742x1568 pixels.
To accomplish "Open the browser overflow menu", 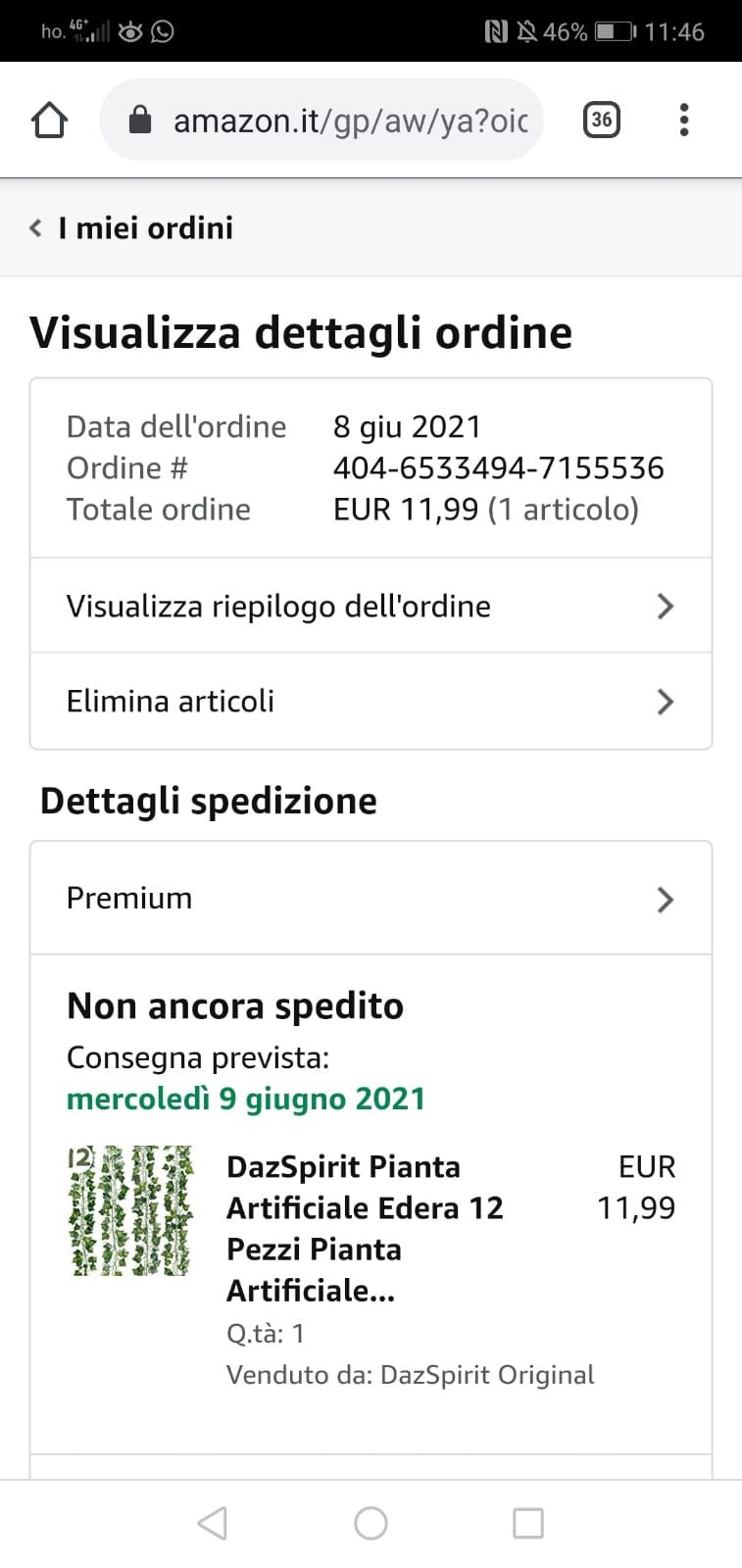I will coord(684,121).
